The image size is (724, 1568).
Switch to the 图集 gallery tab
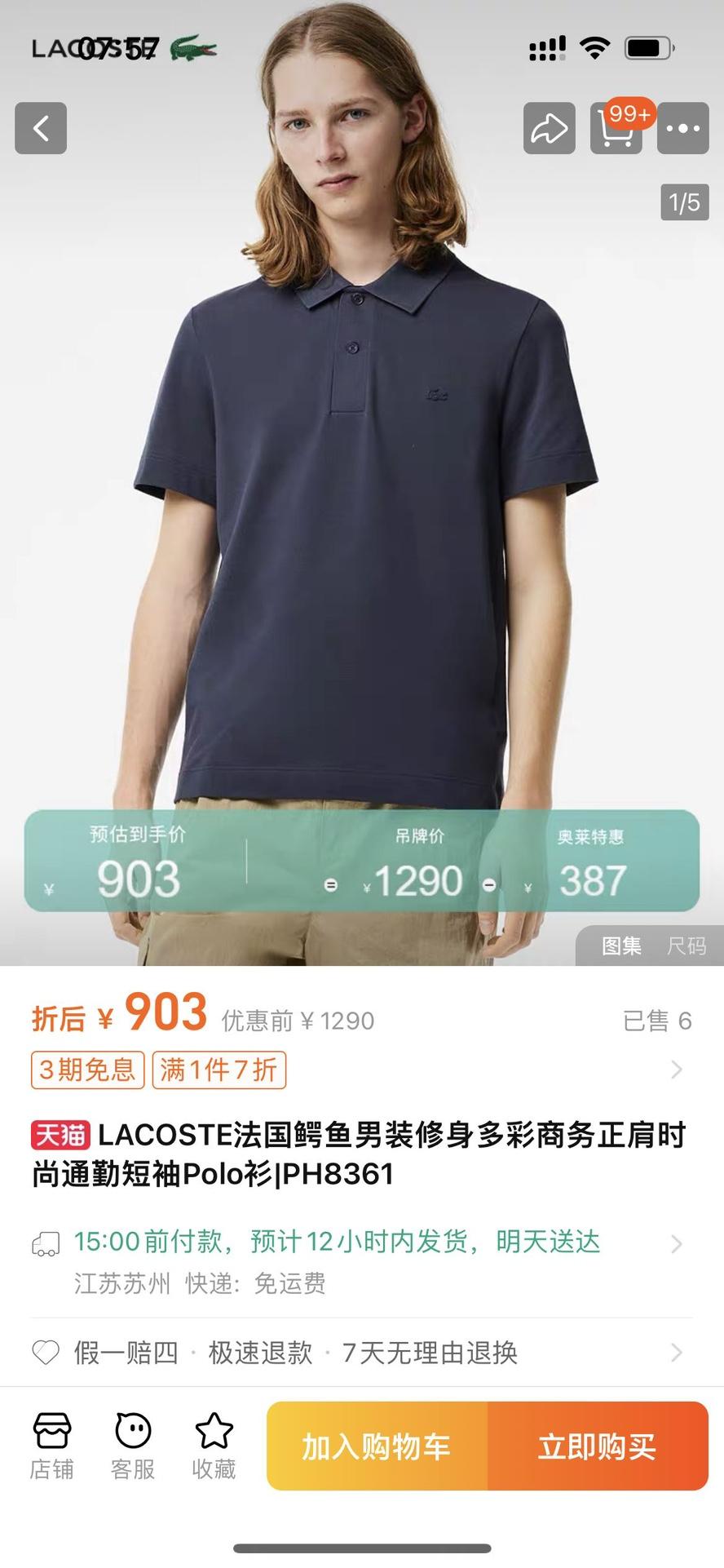pos(621,946)
